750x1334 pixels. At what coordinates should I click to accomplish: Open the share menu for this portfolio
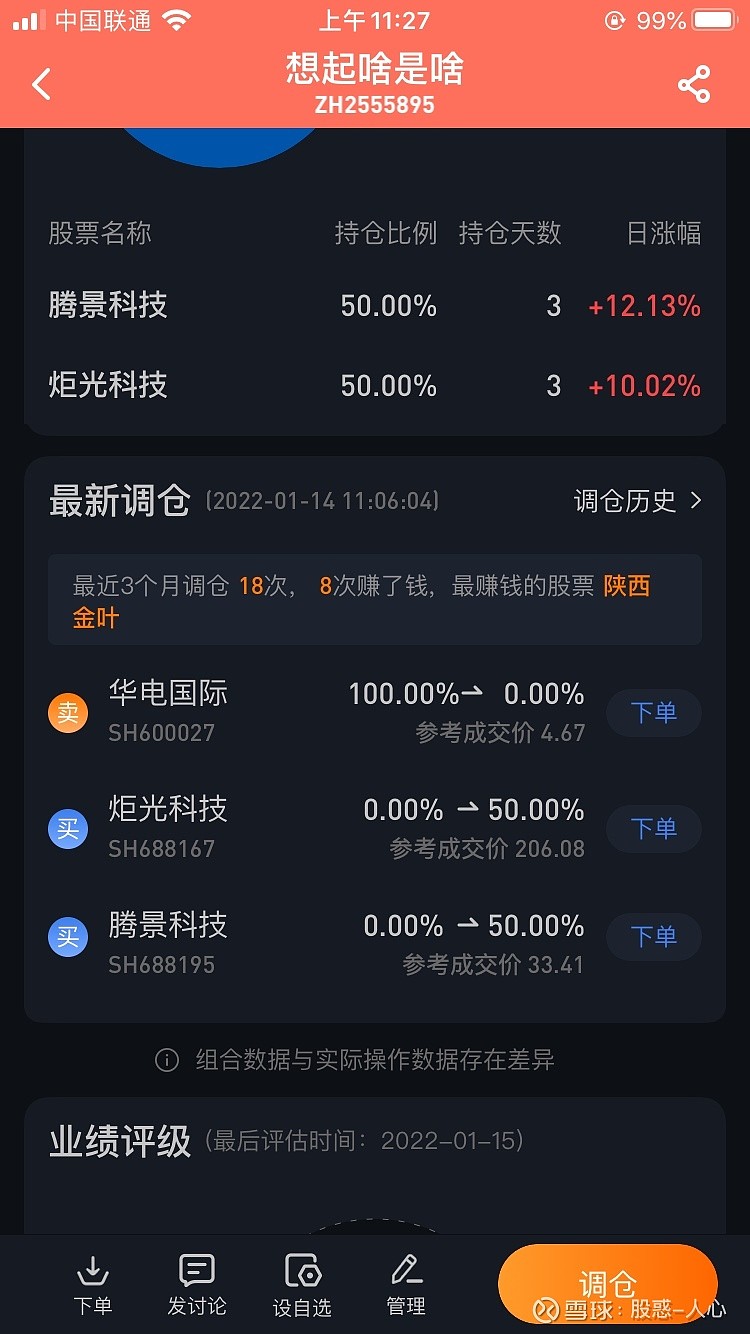[695, 84]
